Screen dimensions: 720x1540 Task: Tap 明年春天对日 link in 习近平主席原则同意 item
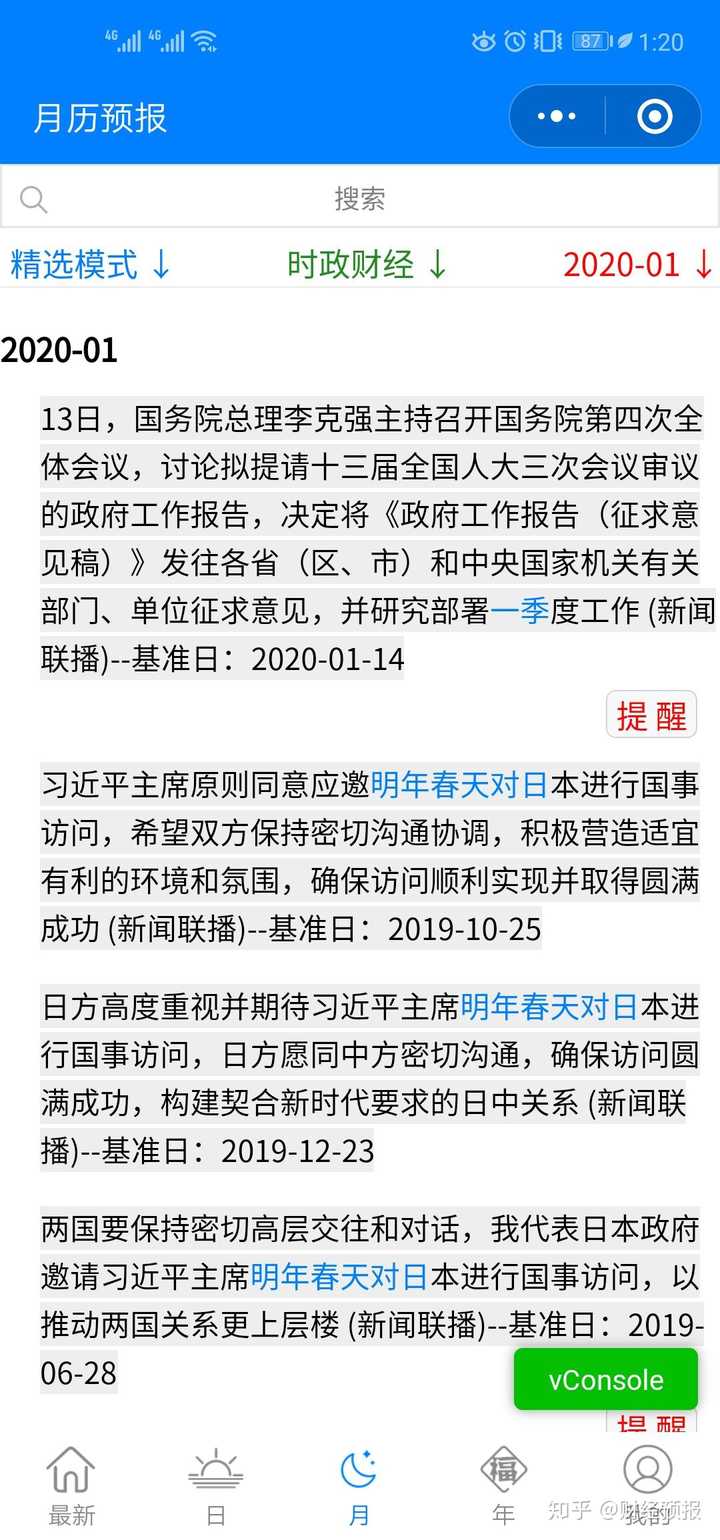coord(460,785)
